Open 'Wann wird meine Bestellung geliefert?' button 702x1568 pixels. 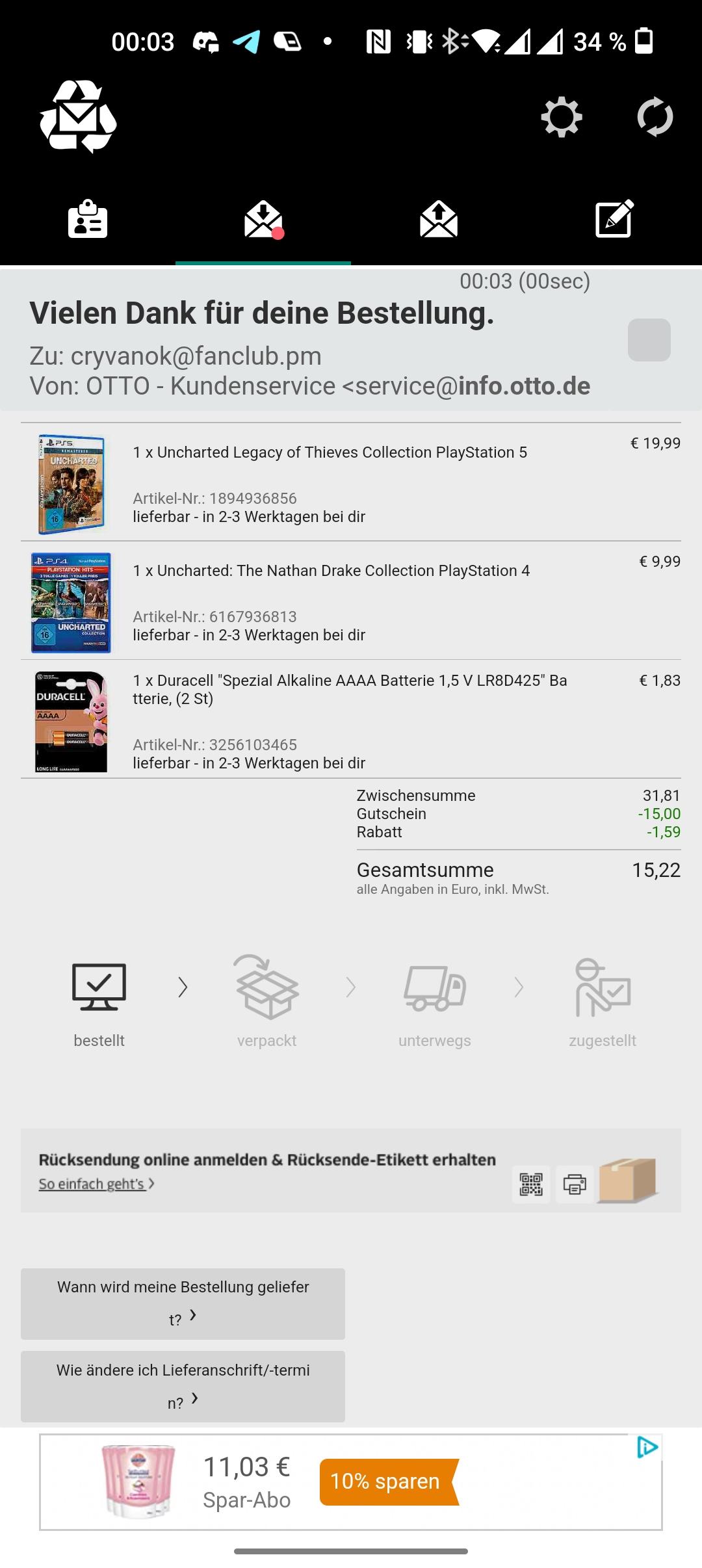[183, 1303]
